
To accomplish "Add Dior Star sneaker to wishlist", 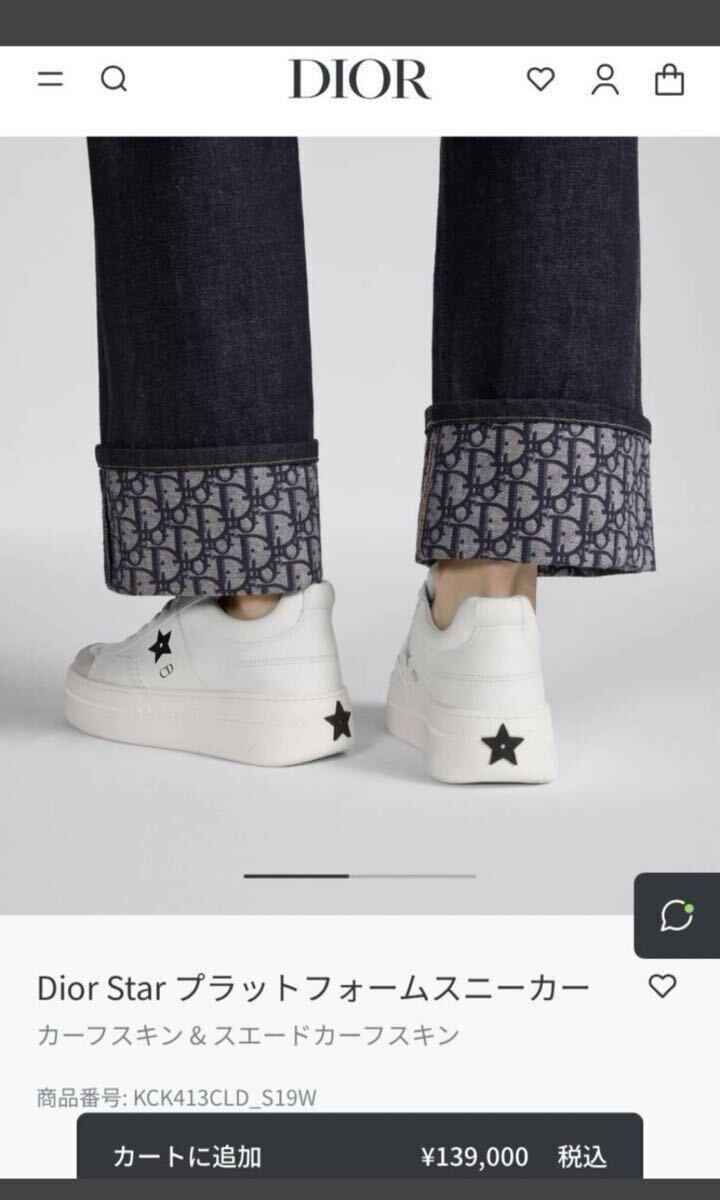I will 662,986.
